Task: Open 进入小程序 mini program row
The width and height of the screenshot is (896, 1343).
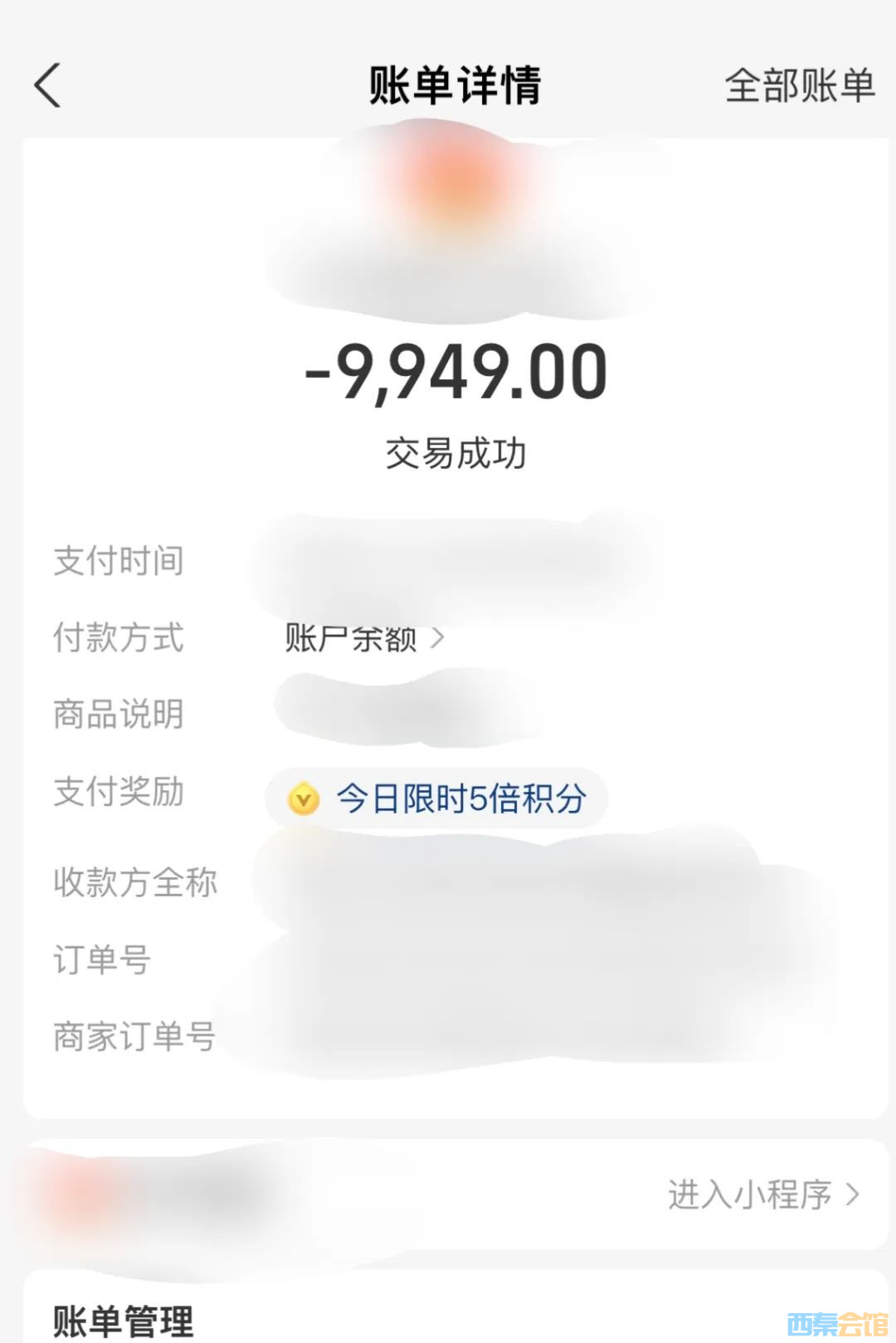Action: click(x=762, y=1194)
